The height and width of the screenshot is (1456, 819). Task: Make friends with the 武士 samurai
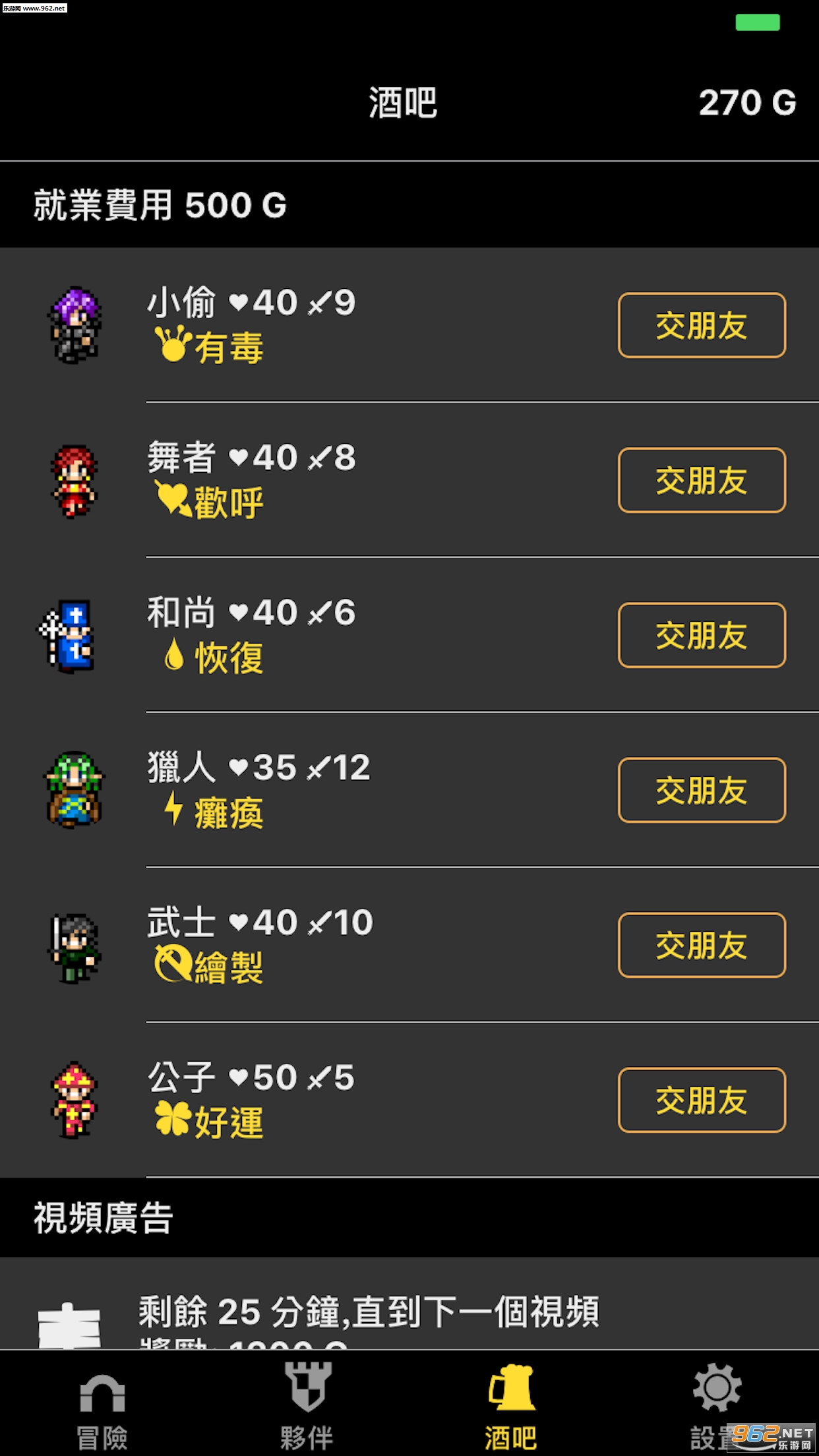702,945
